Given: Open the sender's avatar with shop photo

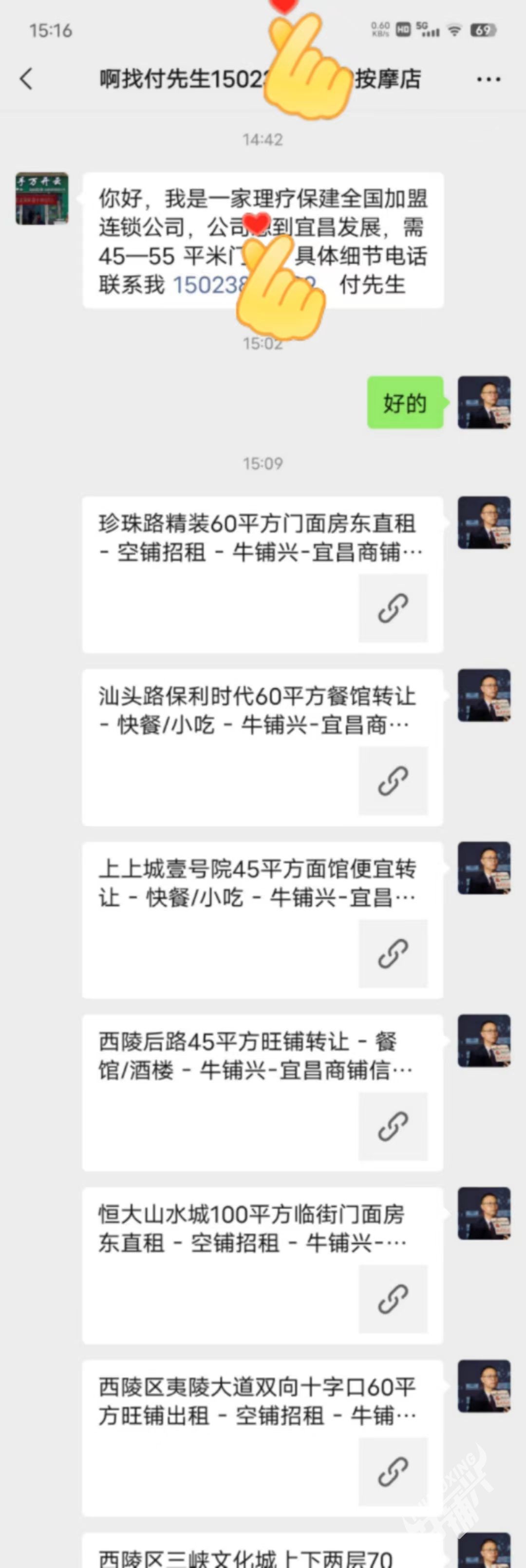Looking at the screenshot, I should pyautogui.click(x=41, y=199).
